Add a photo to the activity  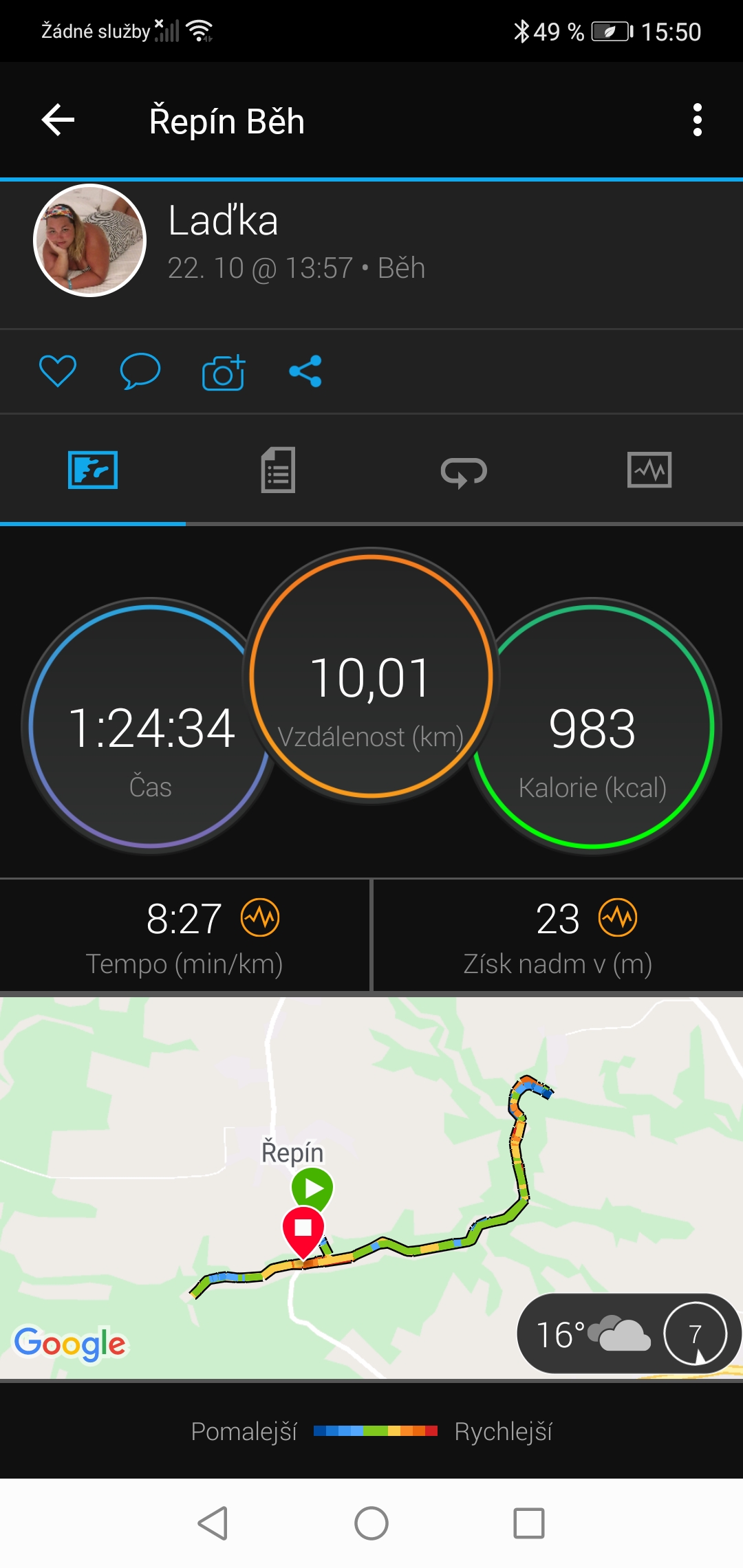coord(224,372)
